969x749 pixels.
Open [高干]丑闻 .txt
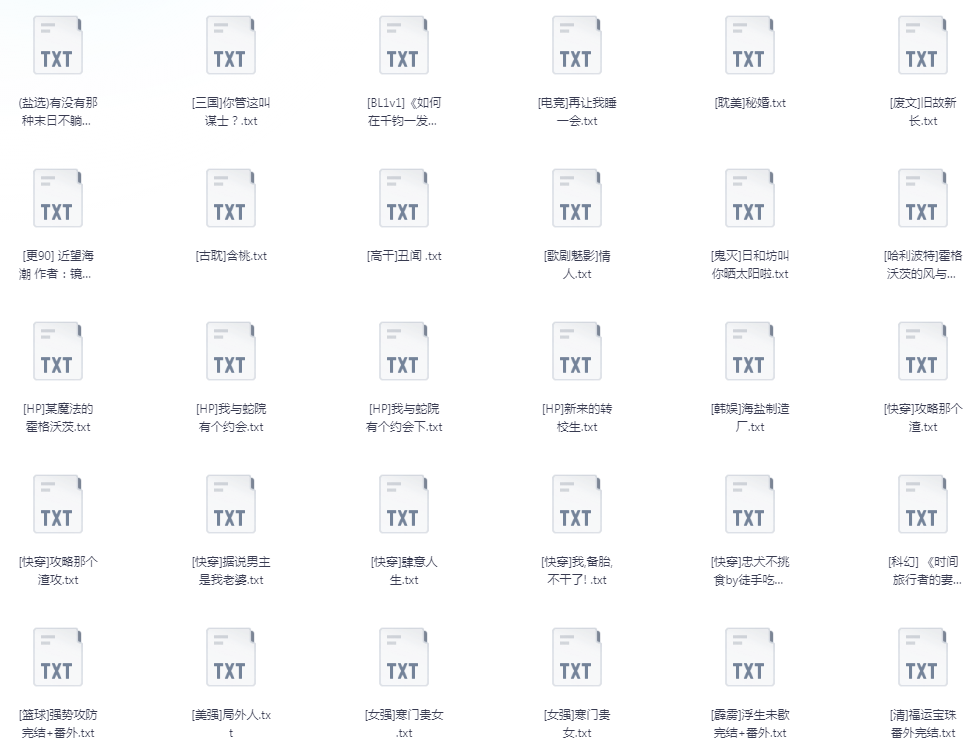(402, 199)
